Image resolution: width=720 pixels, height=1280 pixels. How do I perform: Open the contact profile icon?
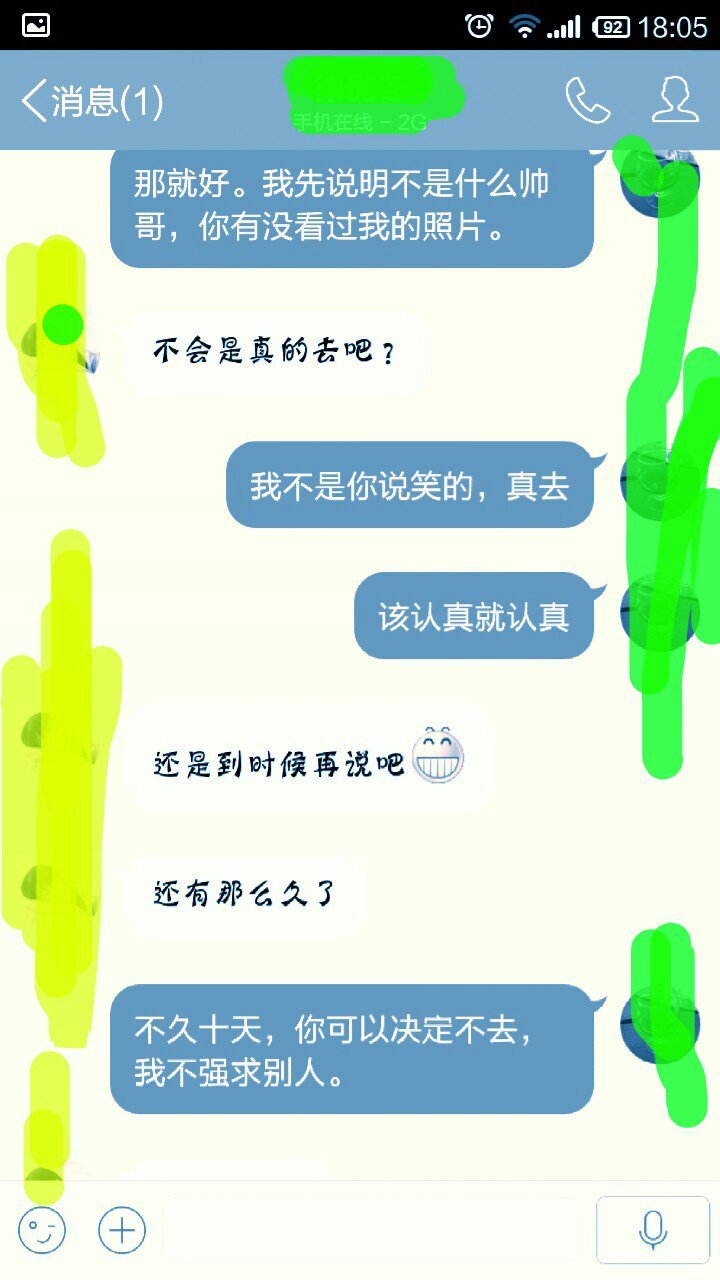click(675, 100)
